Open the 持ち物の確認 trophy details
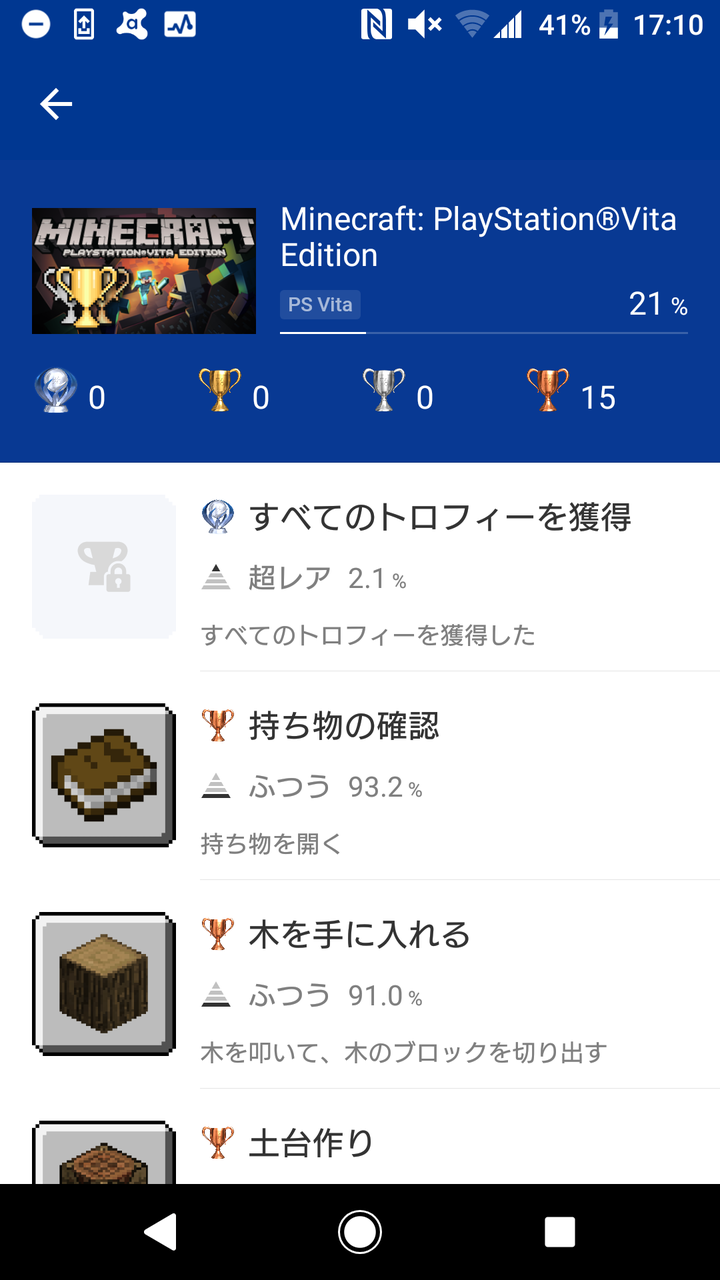This screenshot has height=1280, width=720. click(400, 775)
